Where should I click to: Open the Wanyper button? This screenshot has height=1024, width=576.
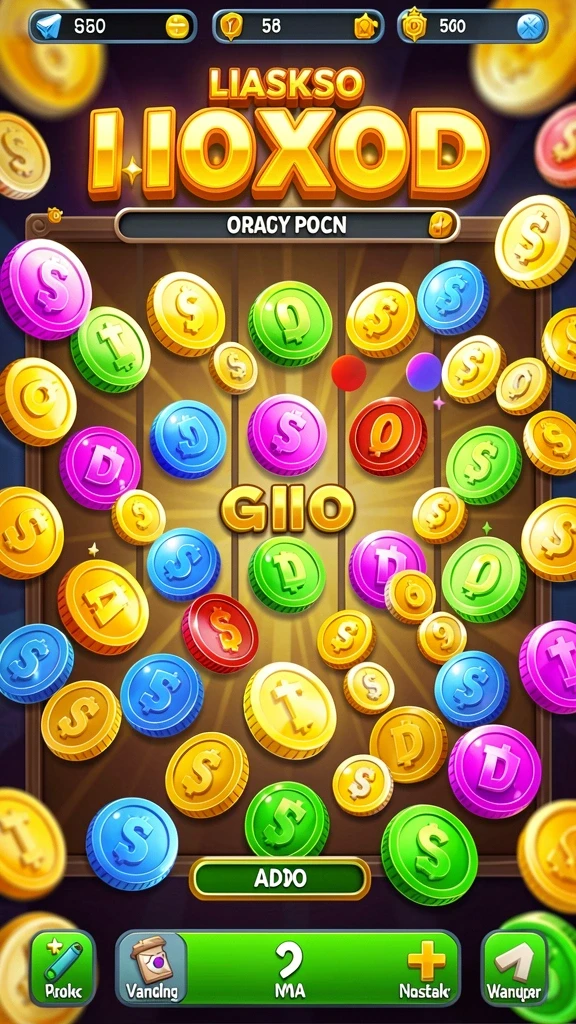tap(515, 968)
